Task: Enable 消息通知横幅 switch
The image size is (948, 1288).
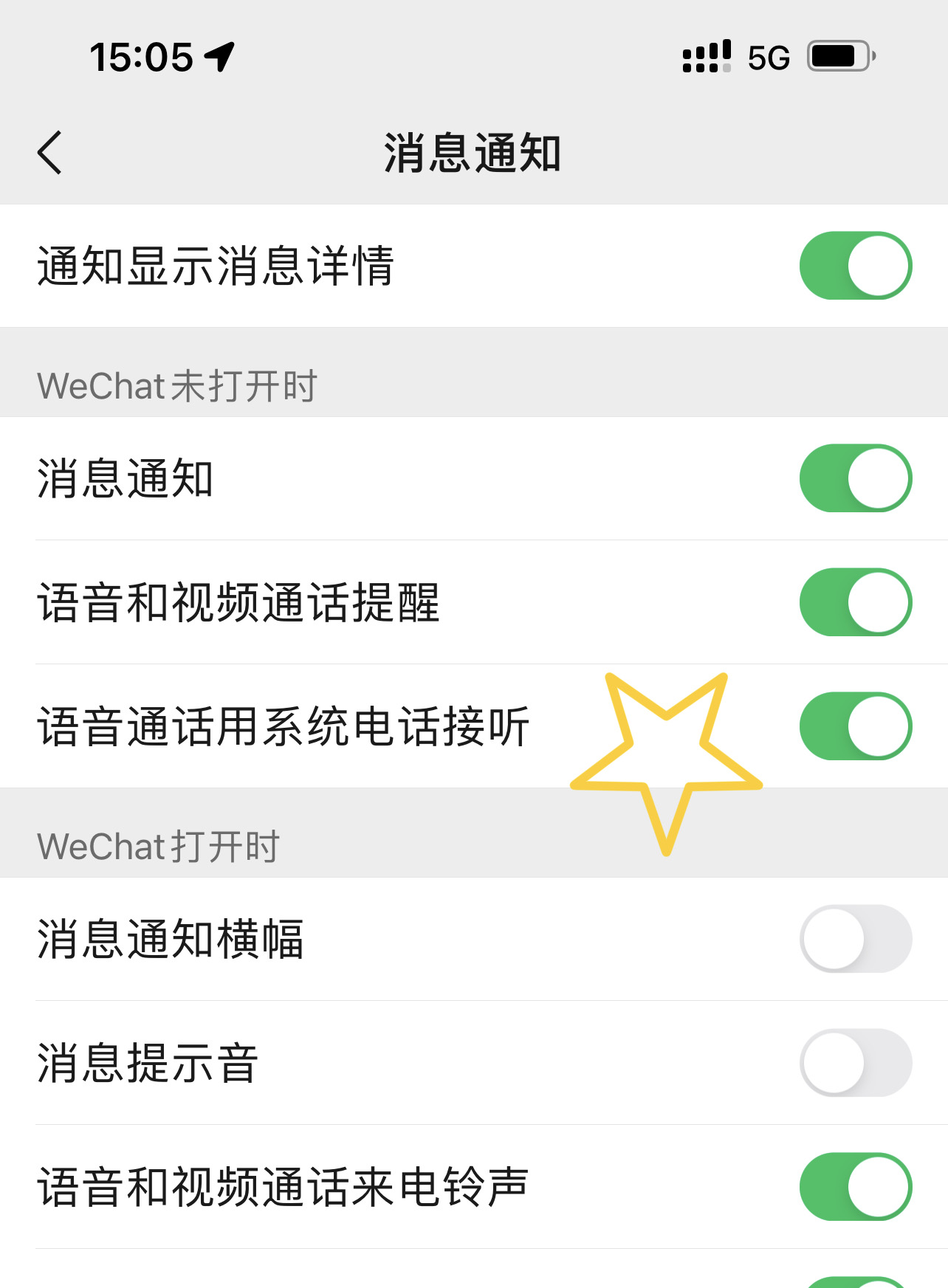Action: tap(855, 939)
